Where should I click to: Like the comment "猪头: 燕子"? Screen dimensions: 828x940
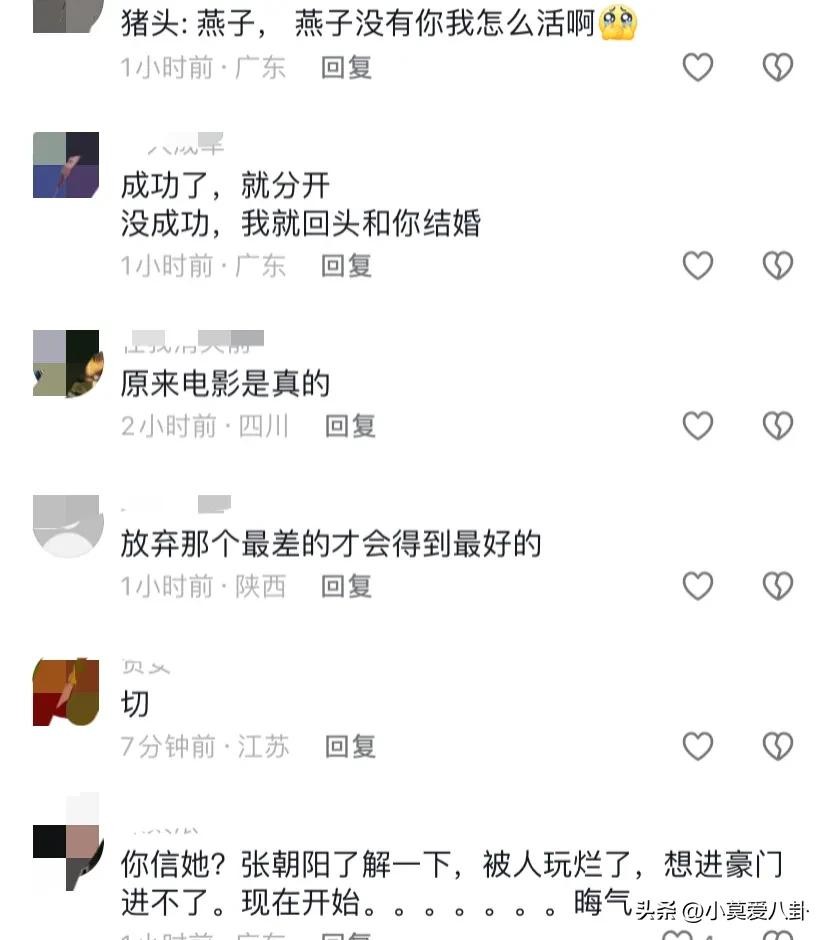[698, 67]
